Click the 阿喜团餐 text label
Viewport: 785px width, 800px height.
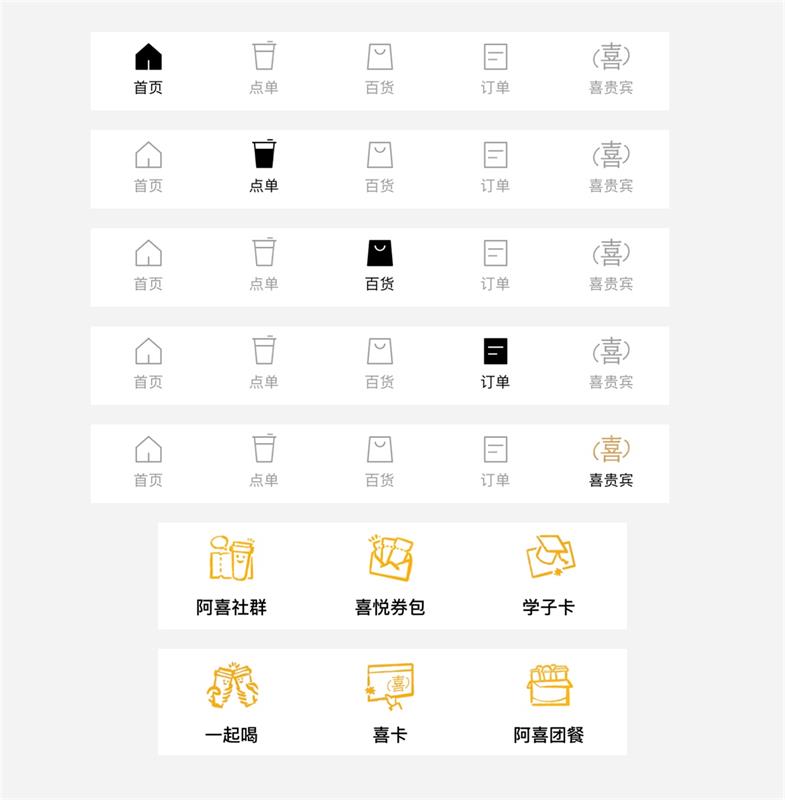(548, 732)
